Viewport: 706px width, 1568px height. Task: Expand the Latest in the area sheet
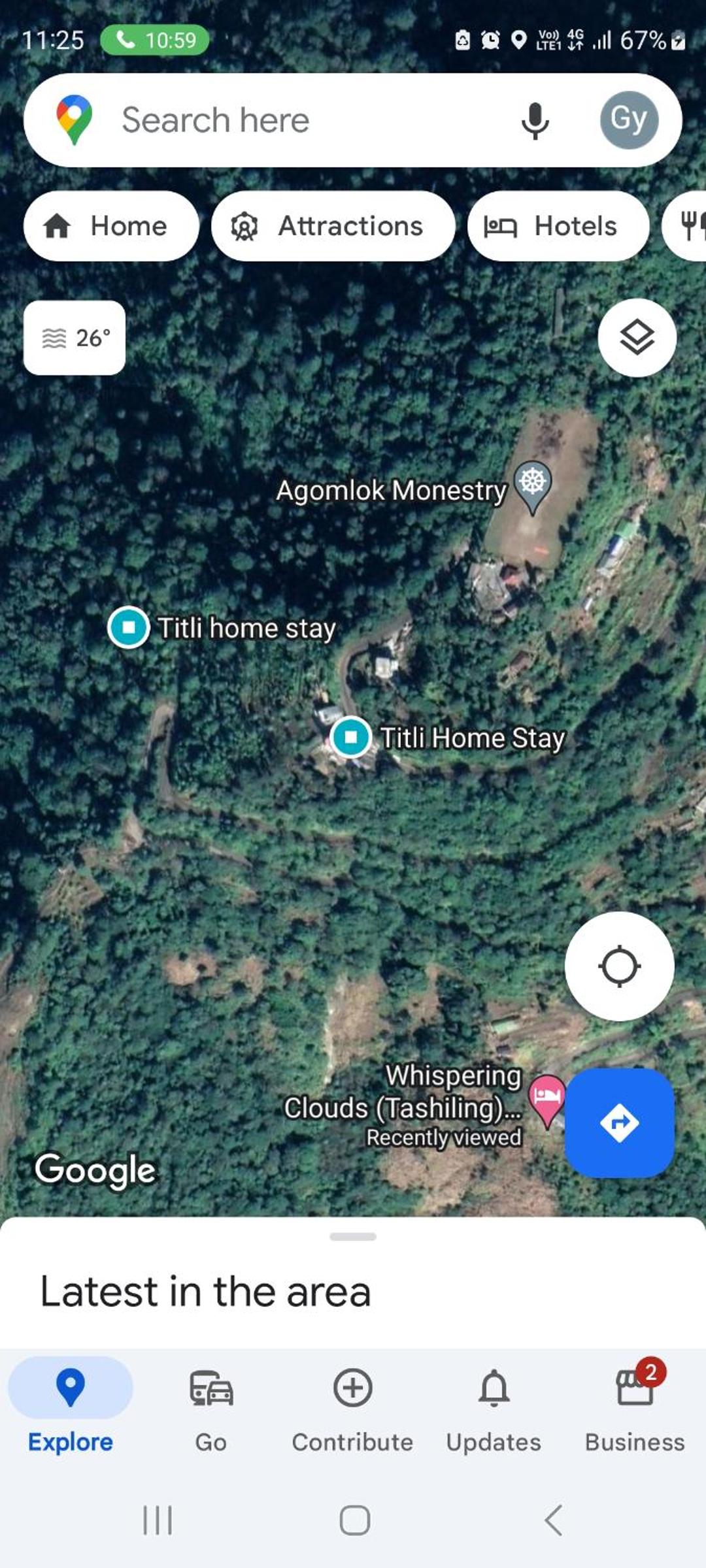(x=353, y=1237)
